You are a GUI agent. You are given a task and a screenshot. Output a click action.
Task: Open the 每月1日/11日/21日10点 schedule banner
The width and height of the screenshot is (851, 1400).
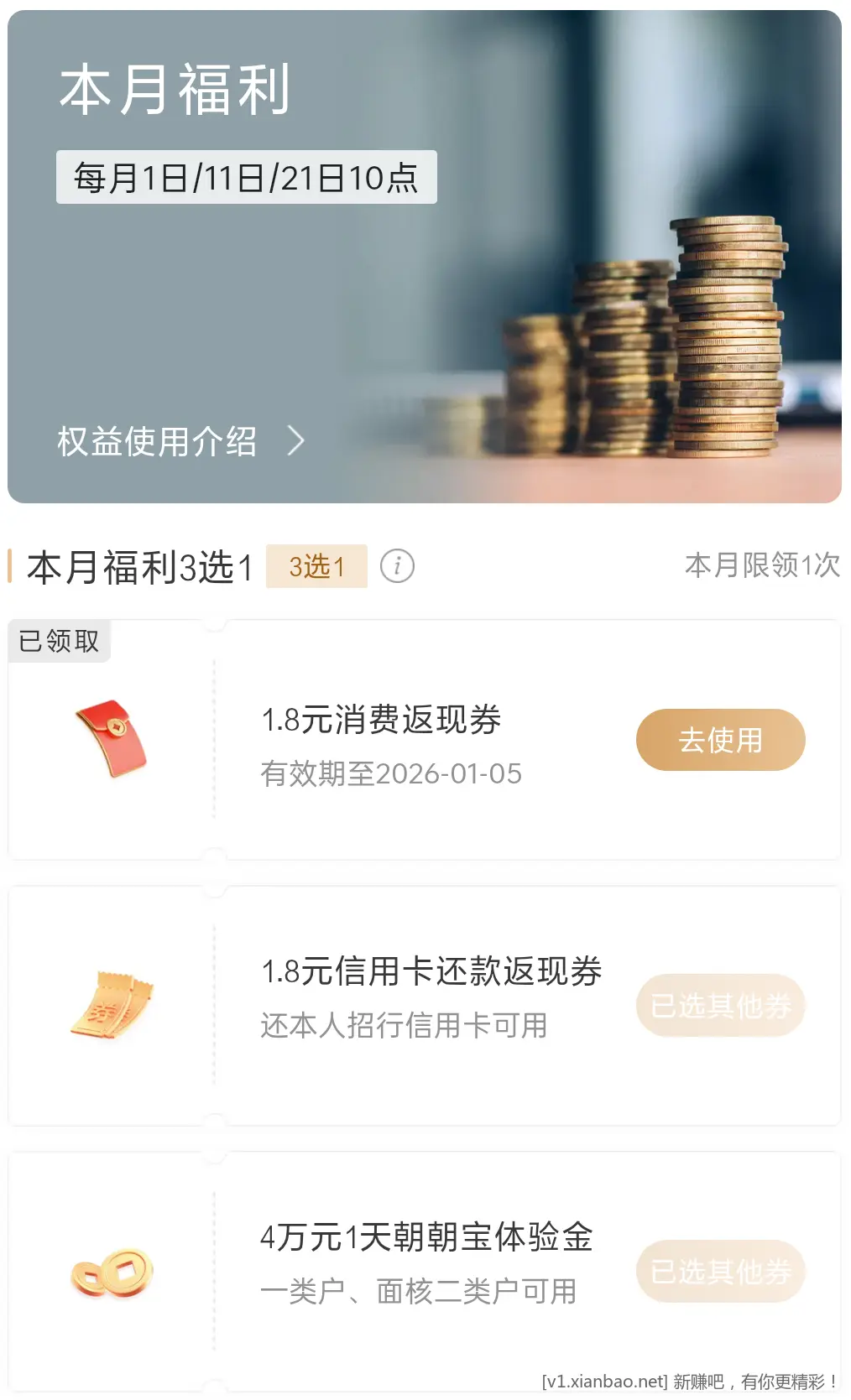click(x=246, y=177)
